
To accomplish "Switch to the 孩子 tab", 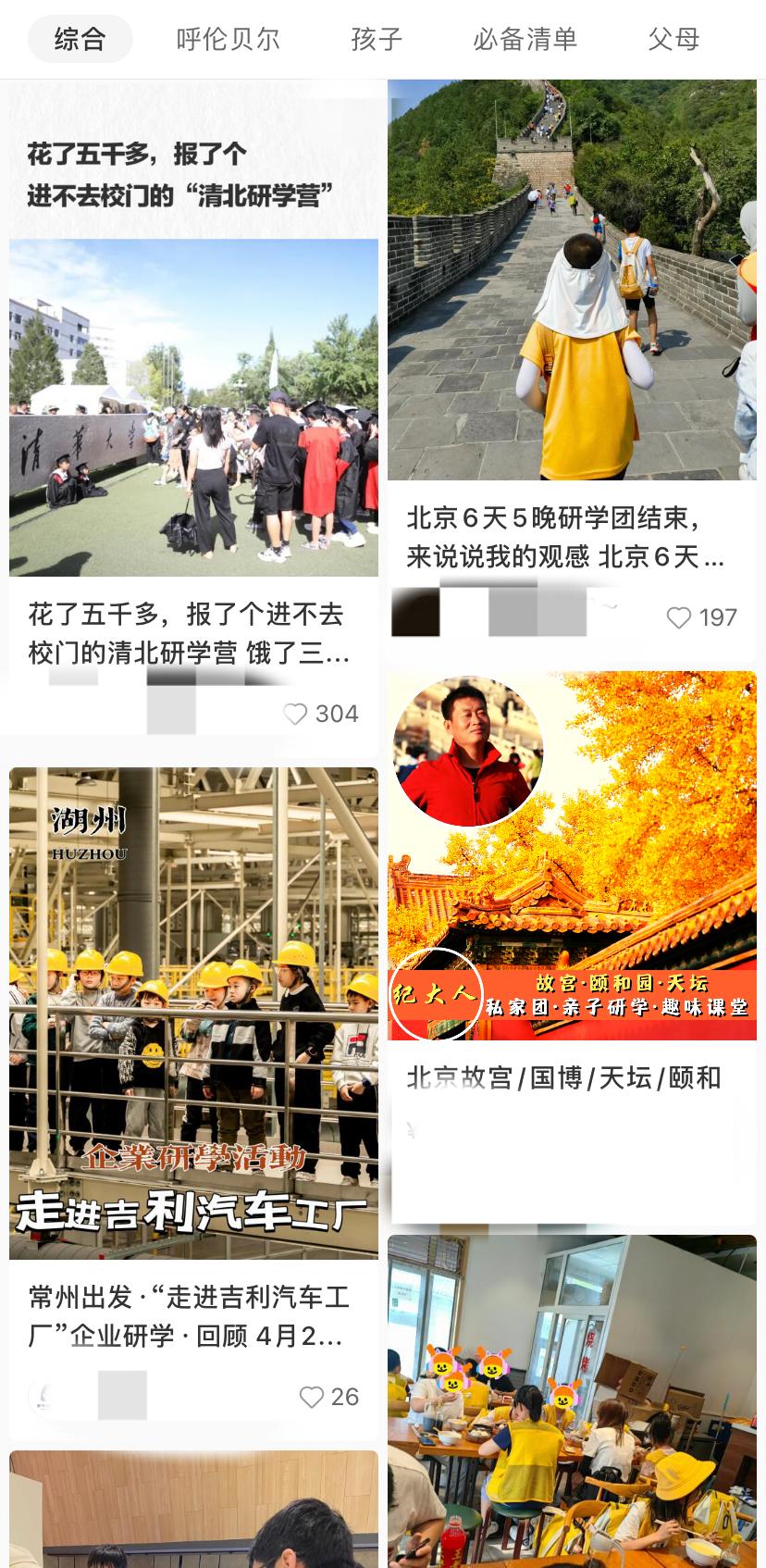I will pyautogui.click(x=377, y=39).
